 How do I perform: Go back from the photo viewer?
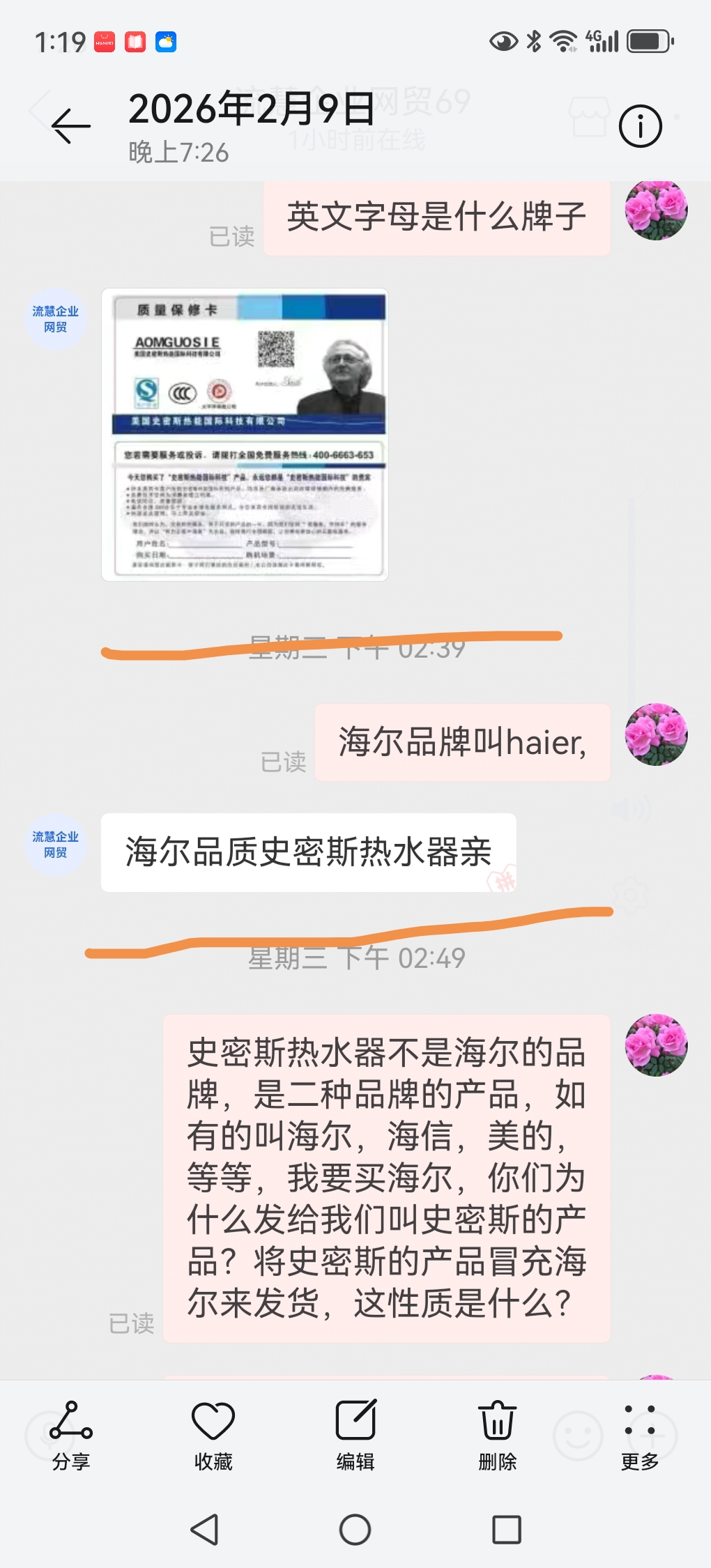tap(71, 127)
